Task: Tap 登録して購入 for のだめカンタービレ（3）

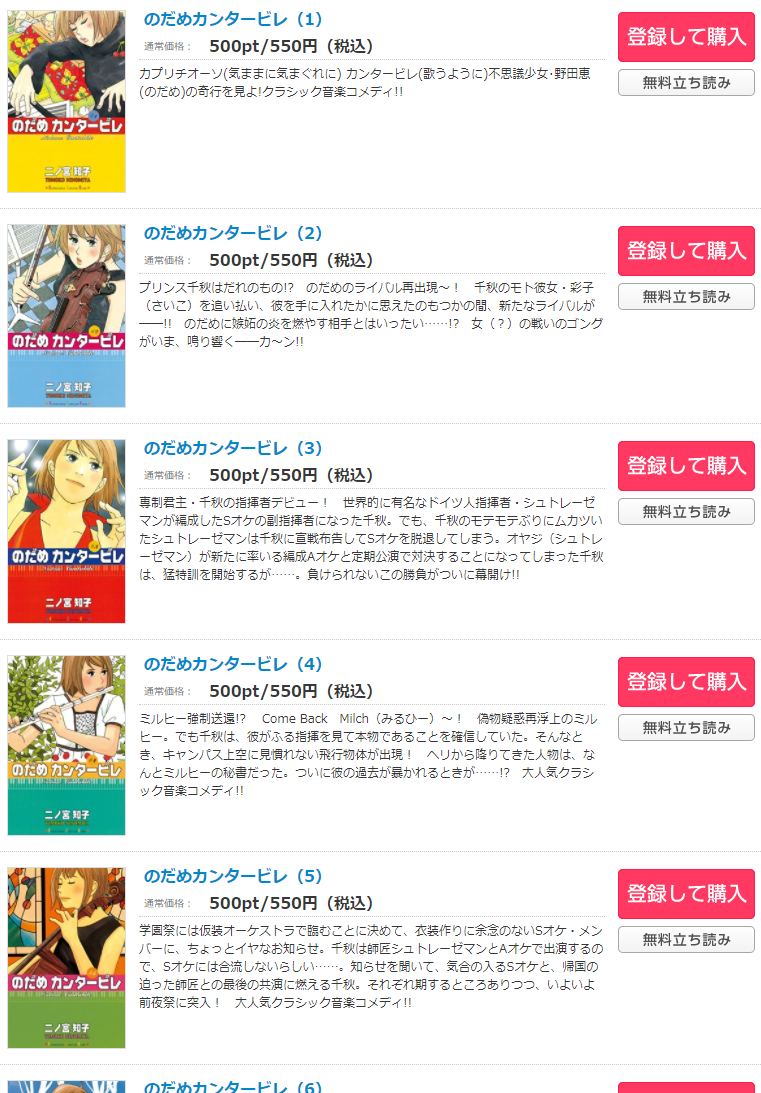Action: click(x=686, y=466)
